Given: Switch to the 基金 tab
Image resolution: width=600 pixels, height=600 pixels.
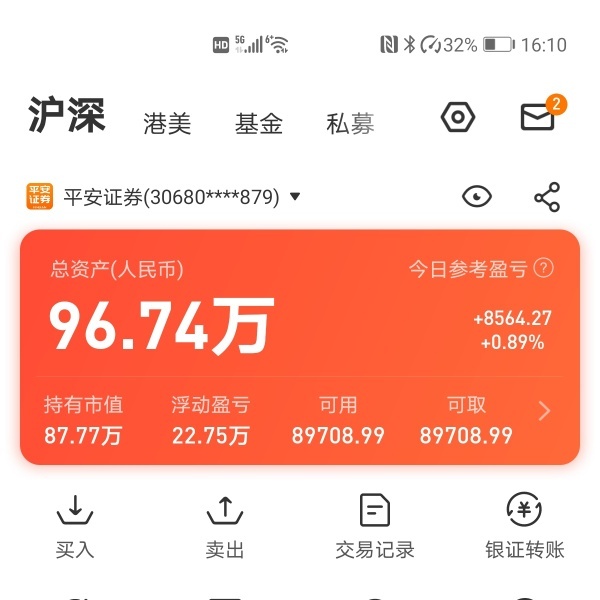Looking at the screenshot, I should [x=259, y=124].
